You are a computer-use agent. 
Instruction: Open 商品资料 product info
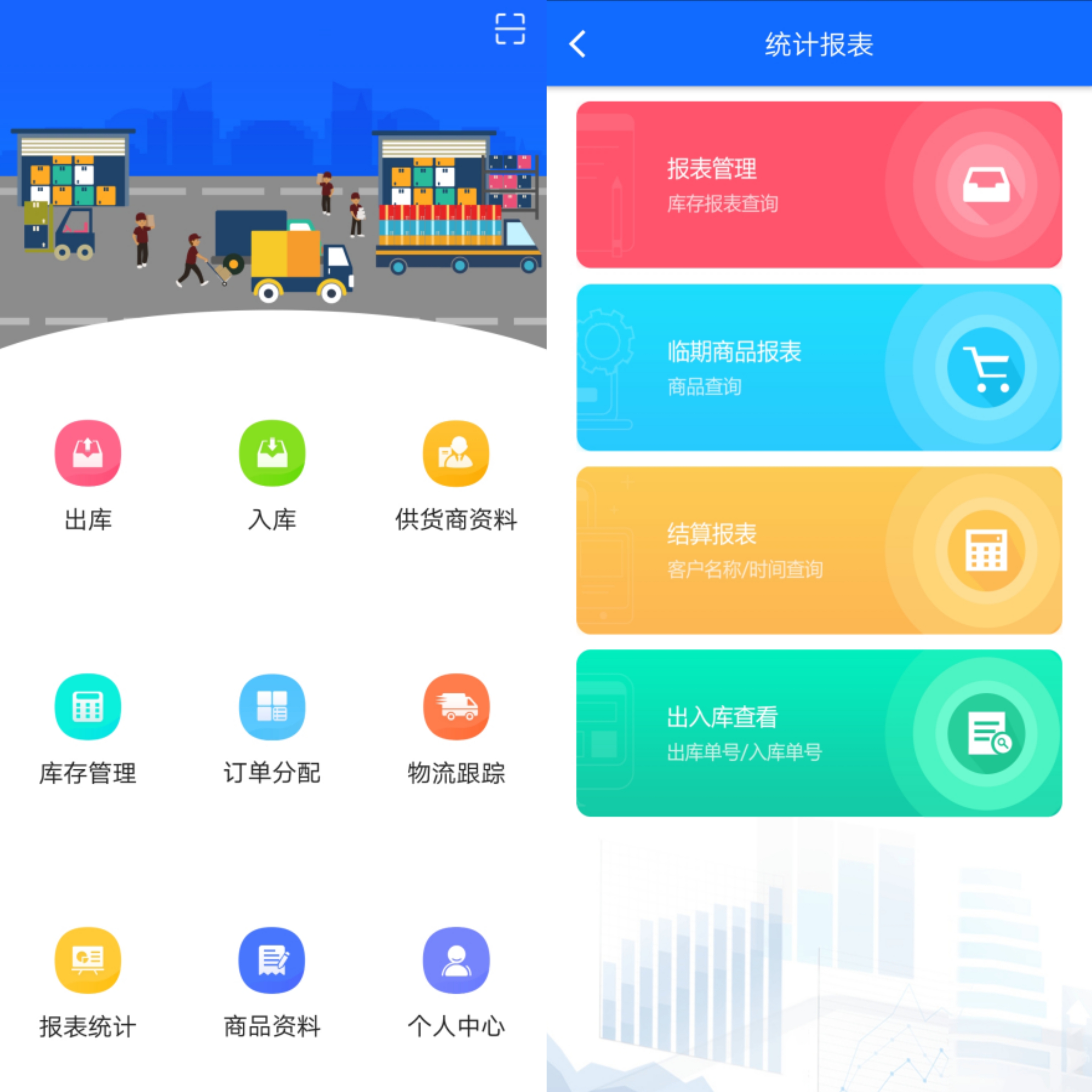click(x=272, y=960)
